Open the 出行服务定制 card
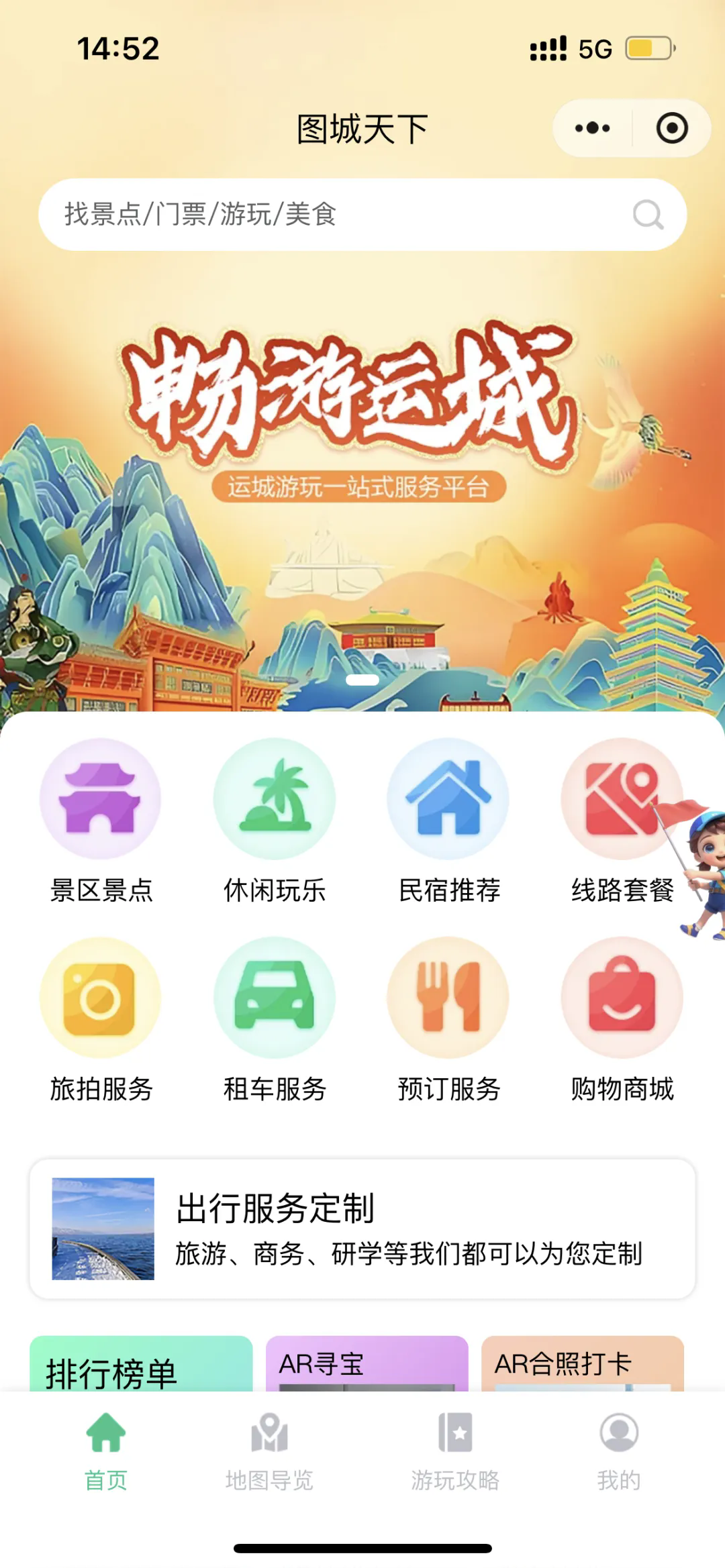725x1568 pixels. point(362,1229)
